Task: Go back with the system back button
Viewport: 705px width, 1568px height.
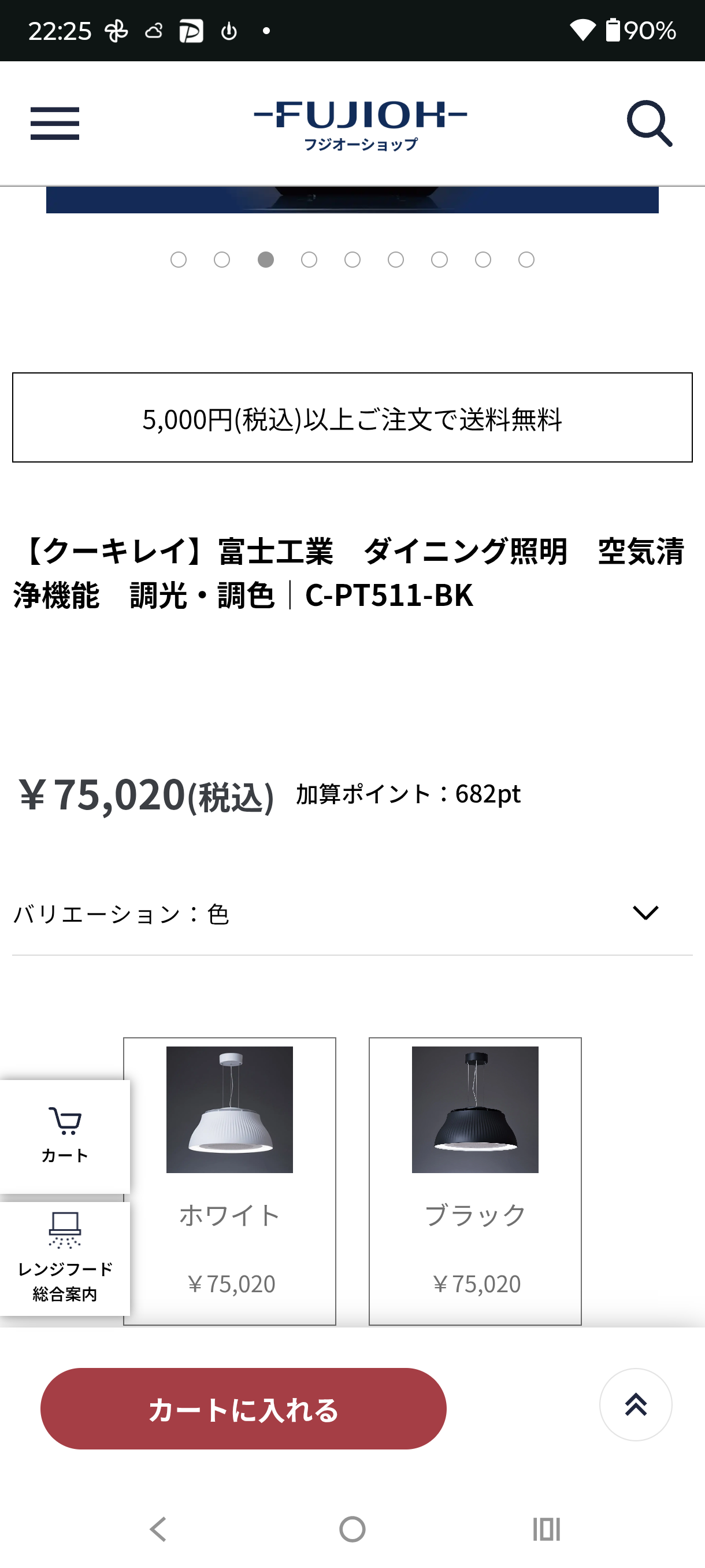Action: 158,1529
